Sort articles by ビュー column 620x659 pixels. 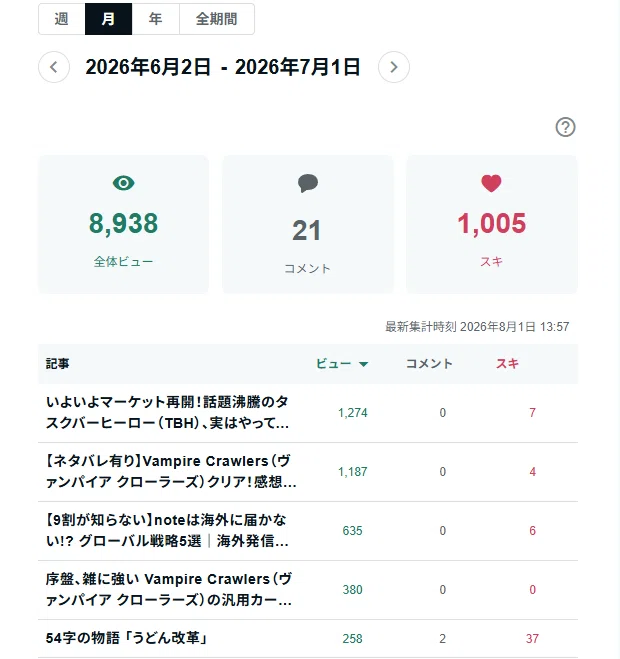342,364
